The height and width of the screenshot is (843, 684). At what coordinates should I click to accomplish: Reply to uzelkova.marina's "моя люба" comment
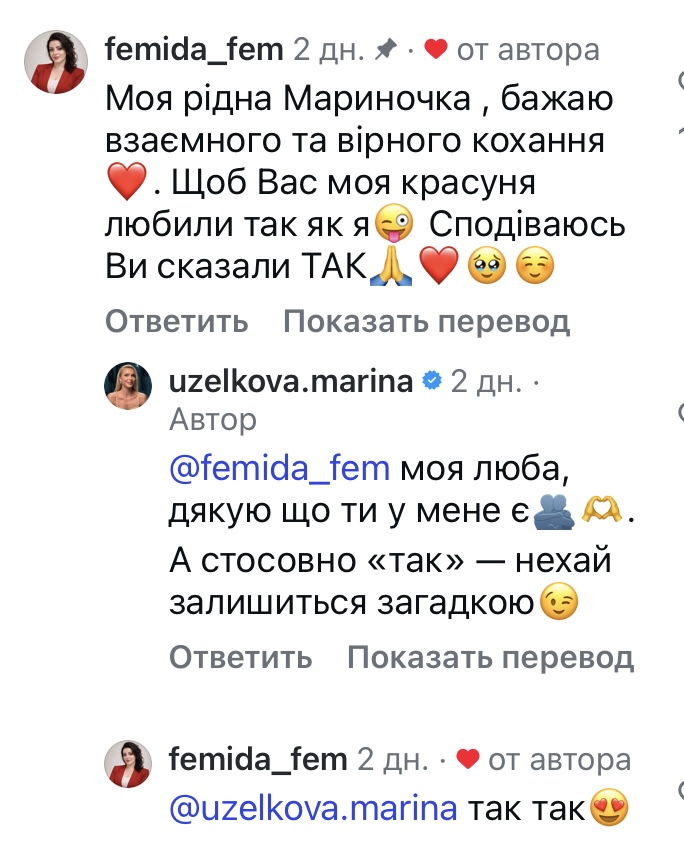tap(240, 657)
